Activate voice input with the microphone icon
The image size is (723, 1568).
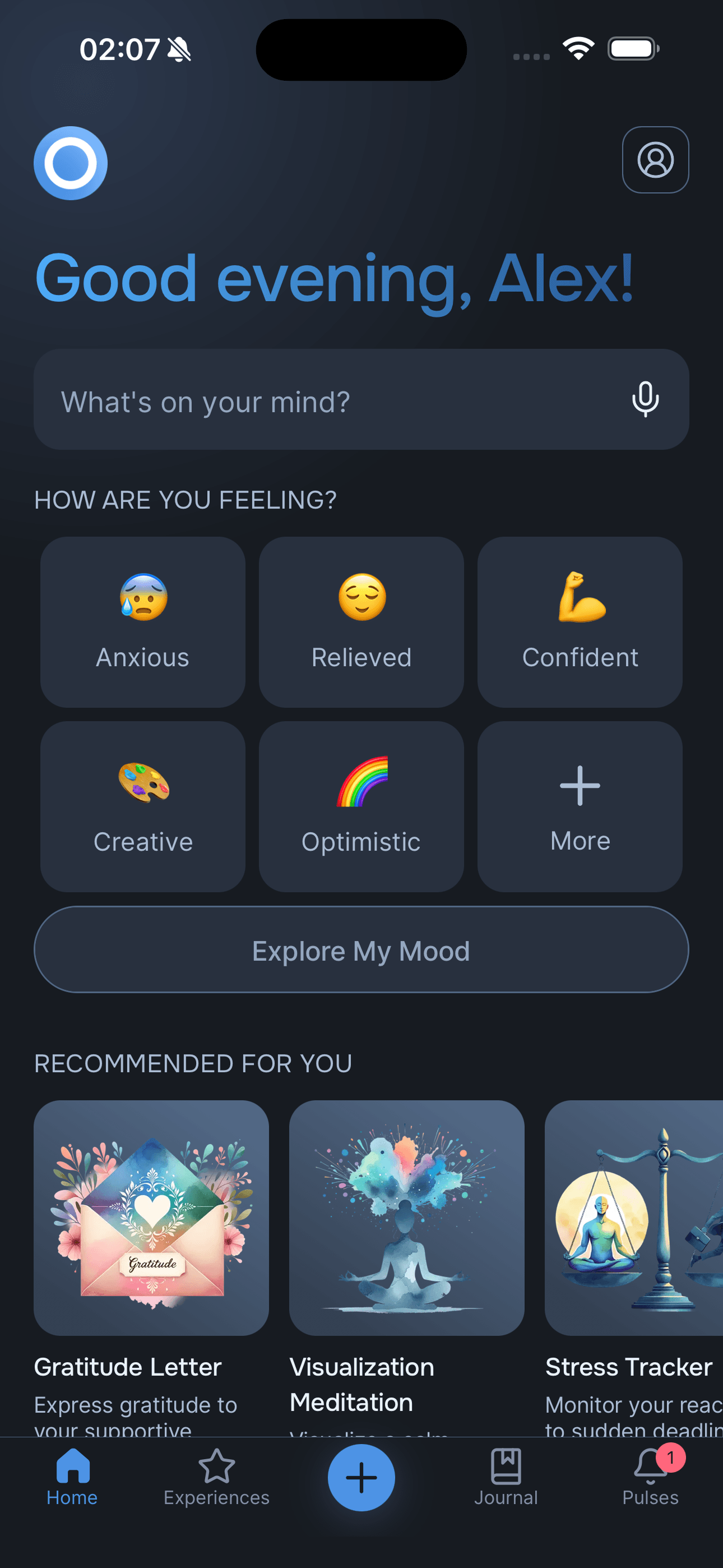click(646, 400)
